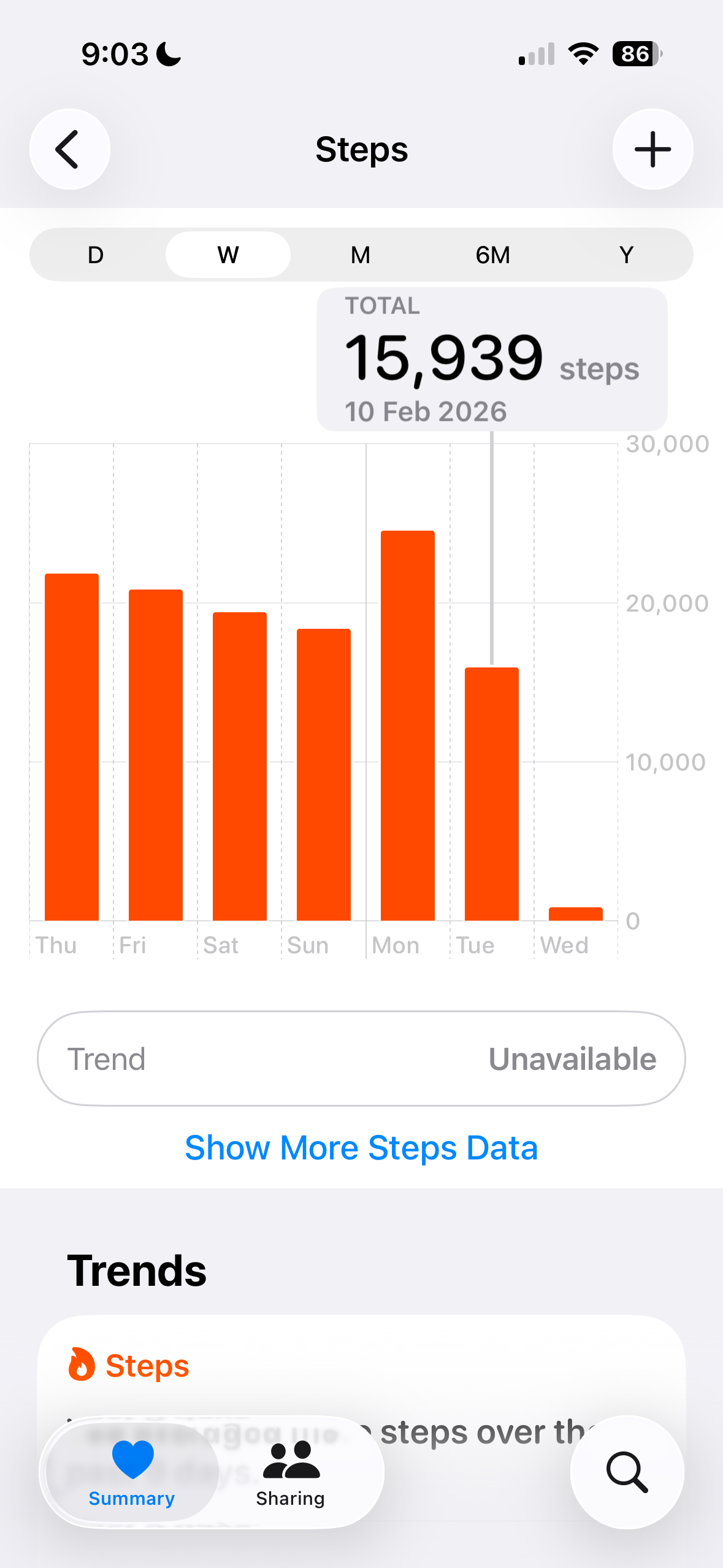This screenshot has width=723, height=1568.
Task: Select the Thu bar in chart
Action: click(72, 747)
